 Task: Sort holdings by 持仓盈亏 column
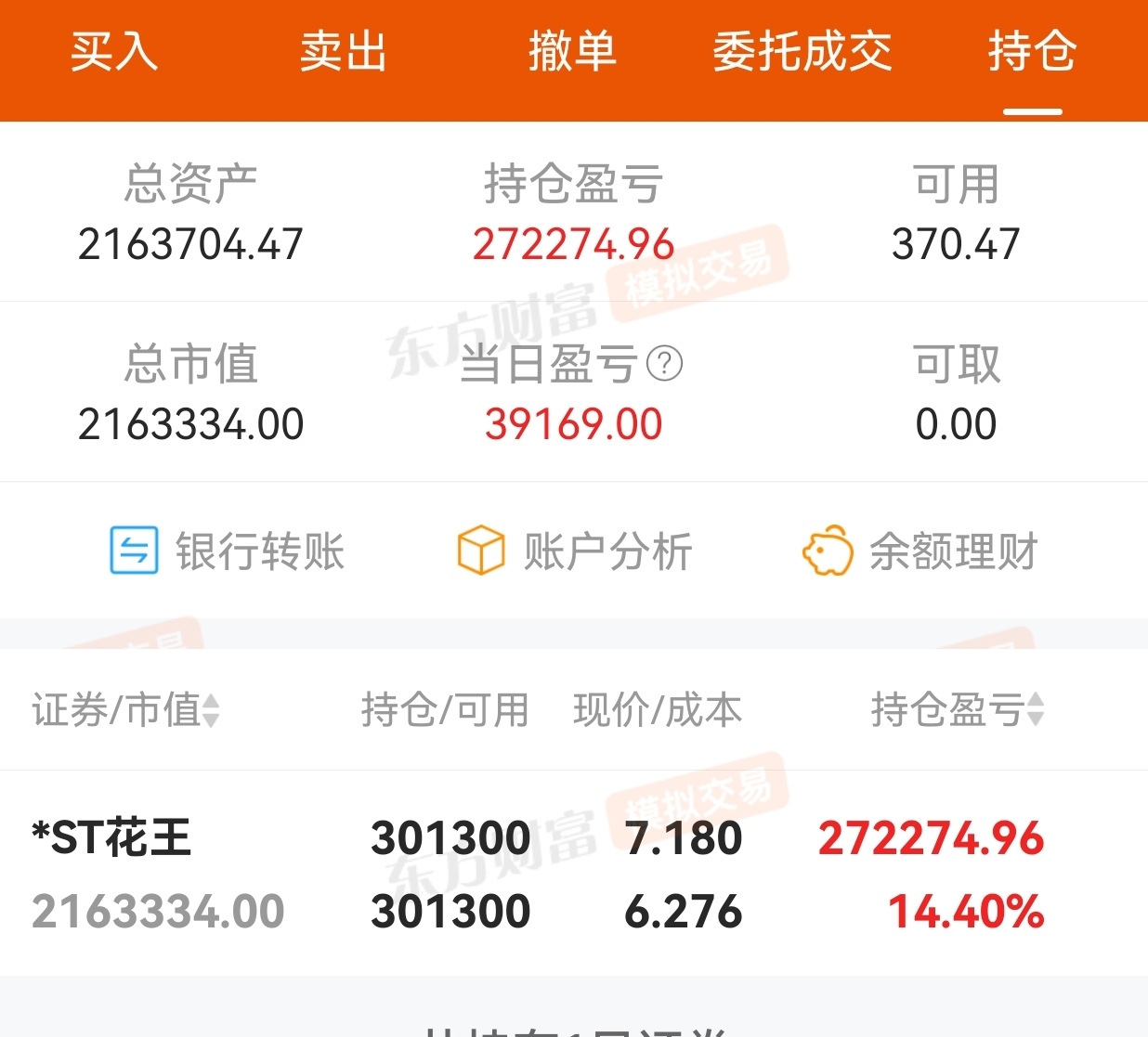957,710
